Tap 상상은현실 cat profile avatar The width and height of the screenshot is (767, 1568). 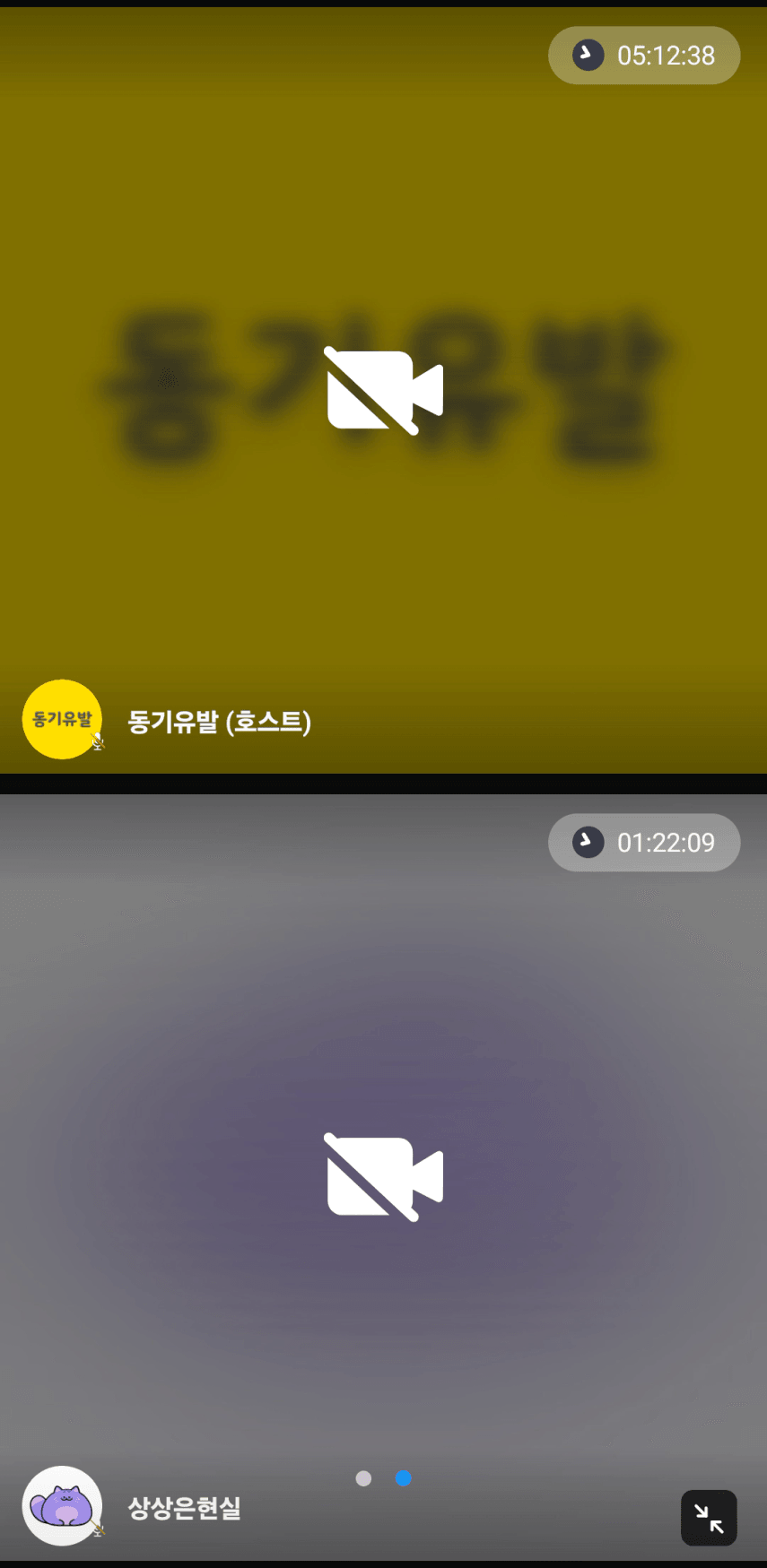[x=62, y=1506]
